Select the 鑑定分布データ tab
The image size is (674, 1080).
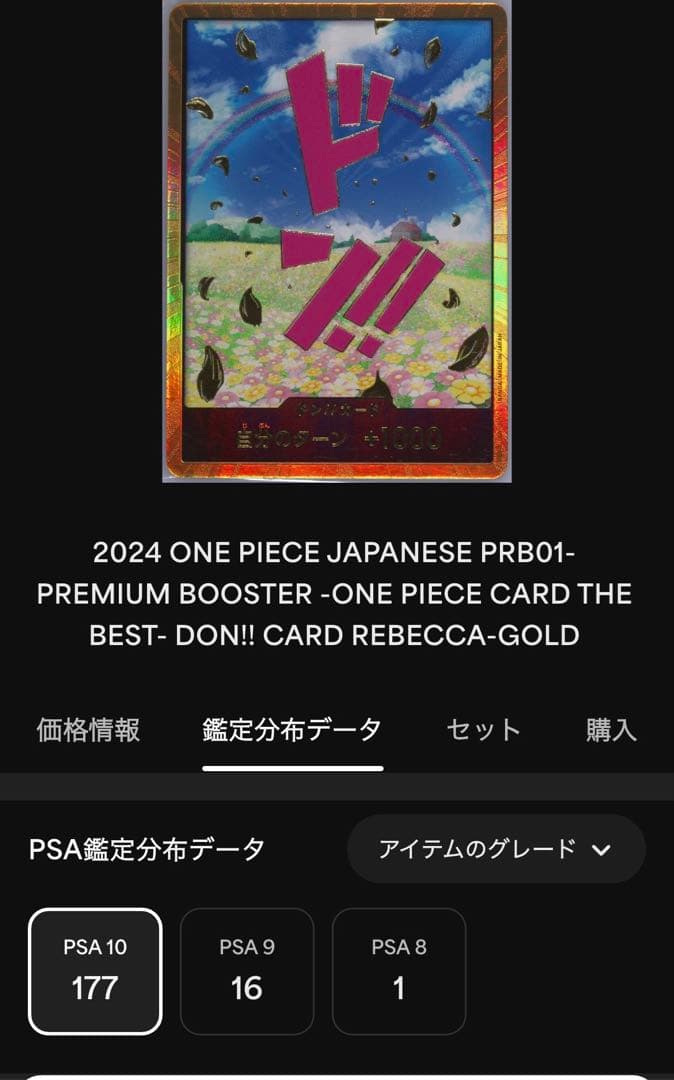(x=292, y=730)
